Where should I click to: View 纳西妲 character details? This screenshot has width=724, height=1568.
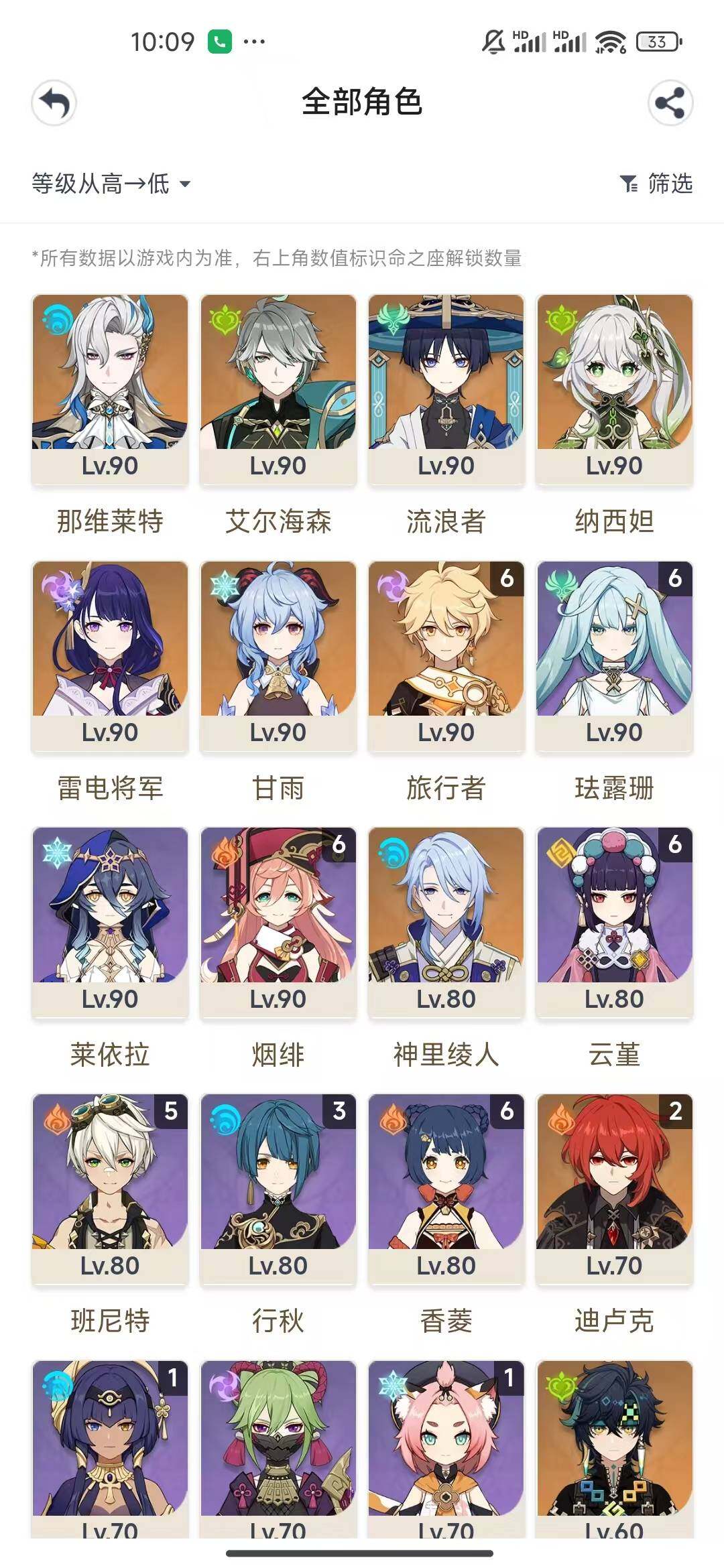click(x=614, y=389)
